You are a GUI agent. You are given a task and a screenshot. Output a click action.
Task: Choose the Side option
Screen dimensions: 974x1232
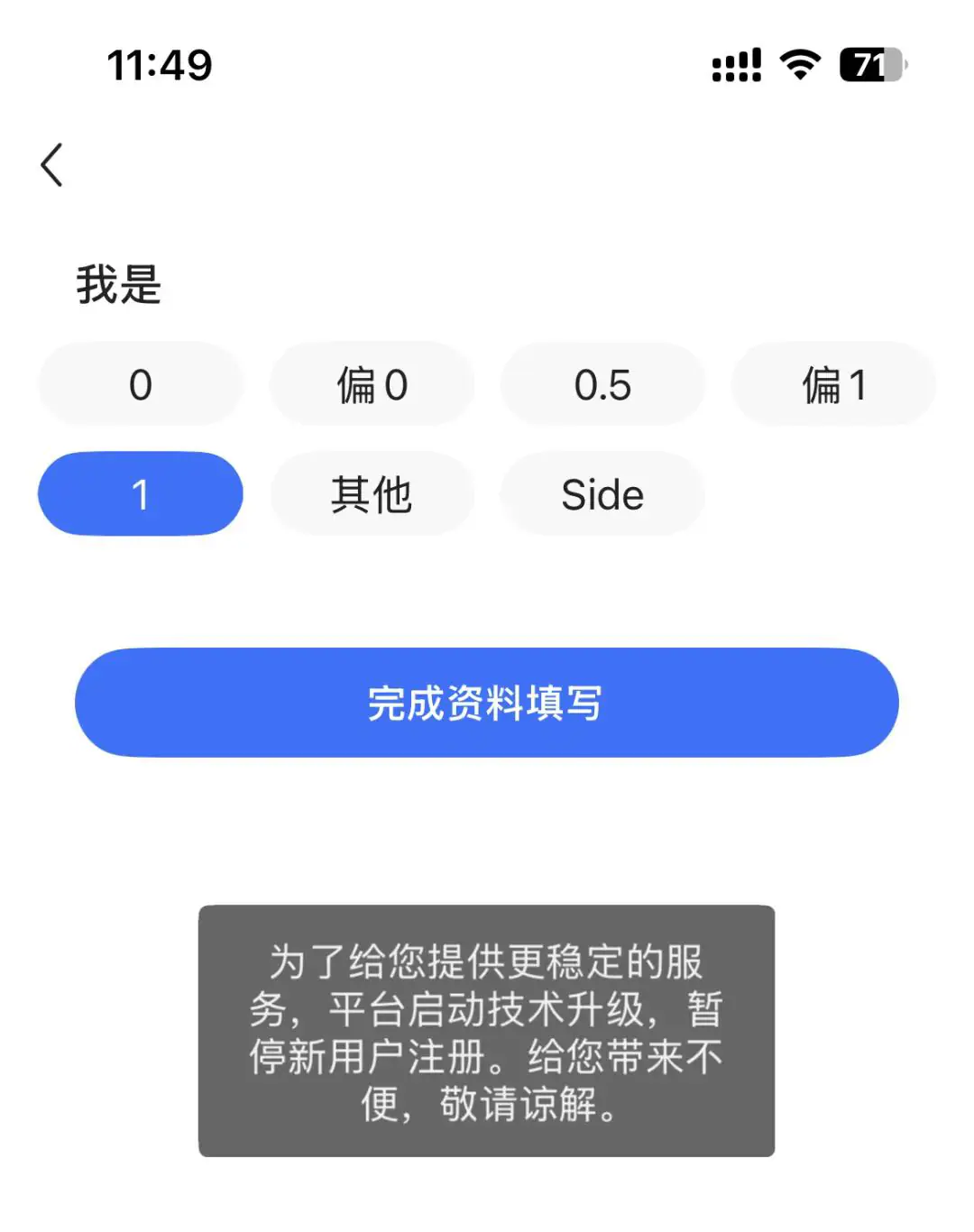pos(602,494)
